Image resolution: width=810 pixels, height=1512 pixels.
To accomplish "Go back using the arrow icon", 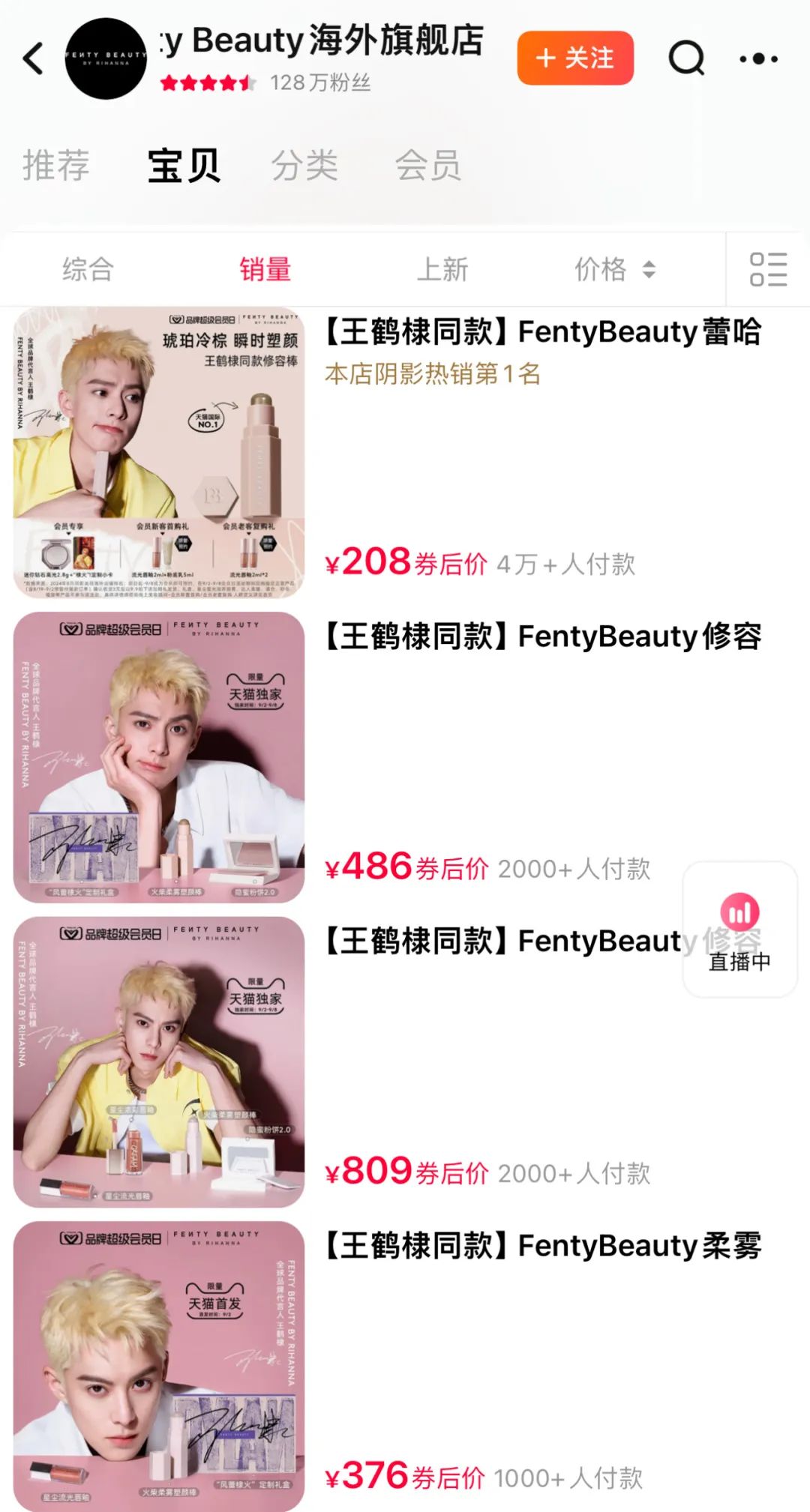I will [34, 58].
